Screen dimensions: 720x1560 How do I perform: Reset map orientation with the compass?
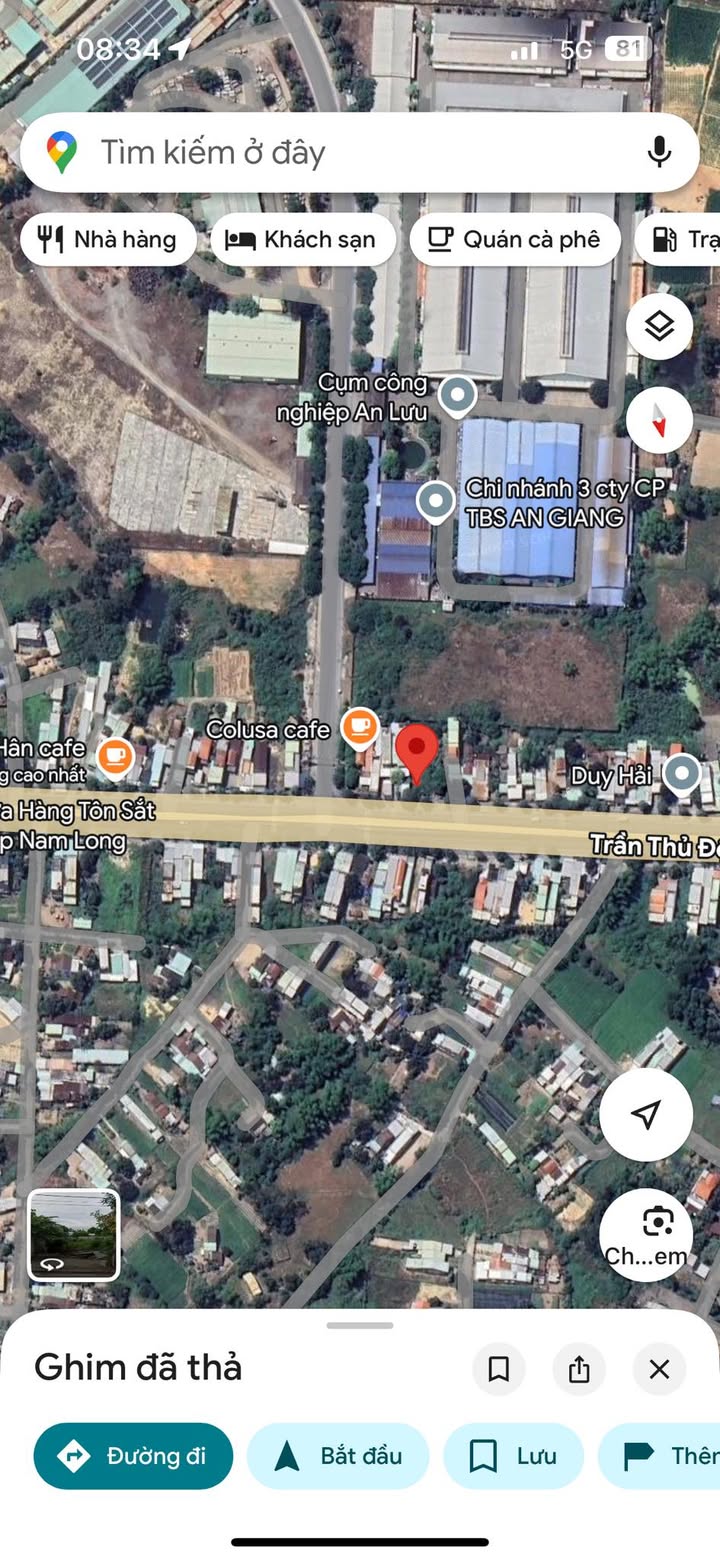click(x=659, y=421)
